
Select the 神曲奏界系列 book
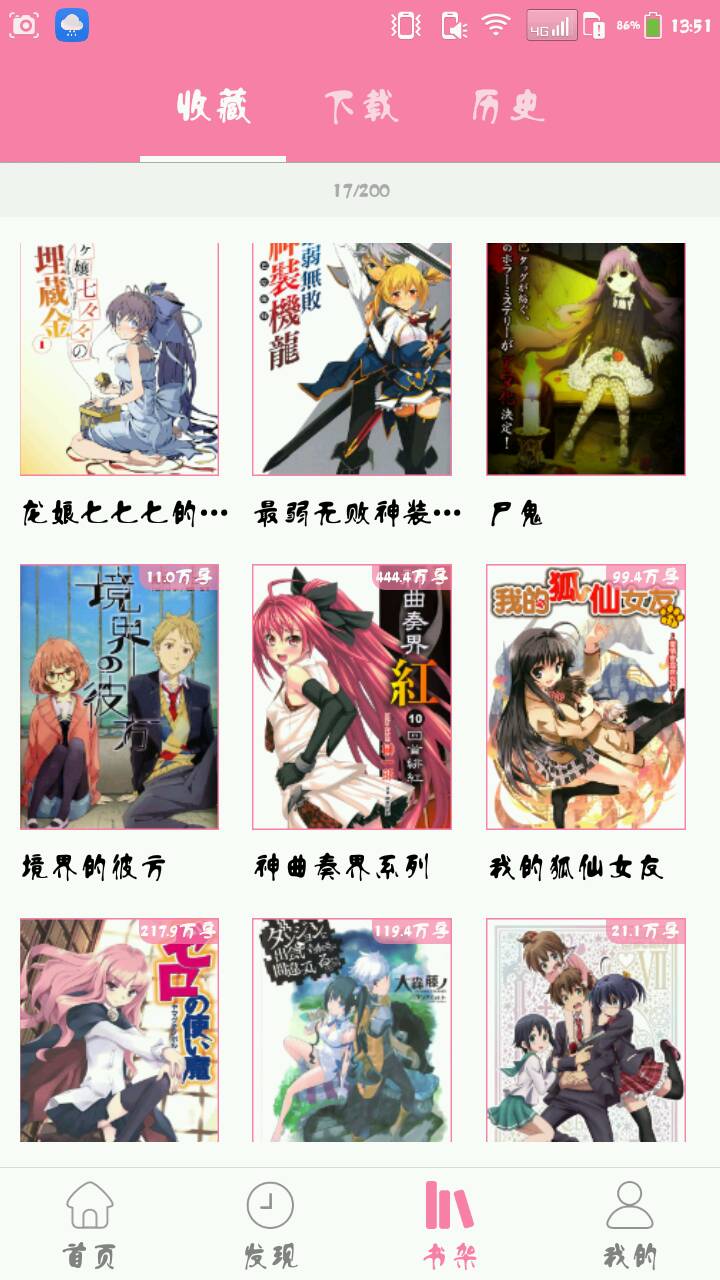click(x=352, y=697)
